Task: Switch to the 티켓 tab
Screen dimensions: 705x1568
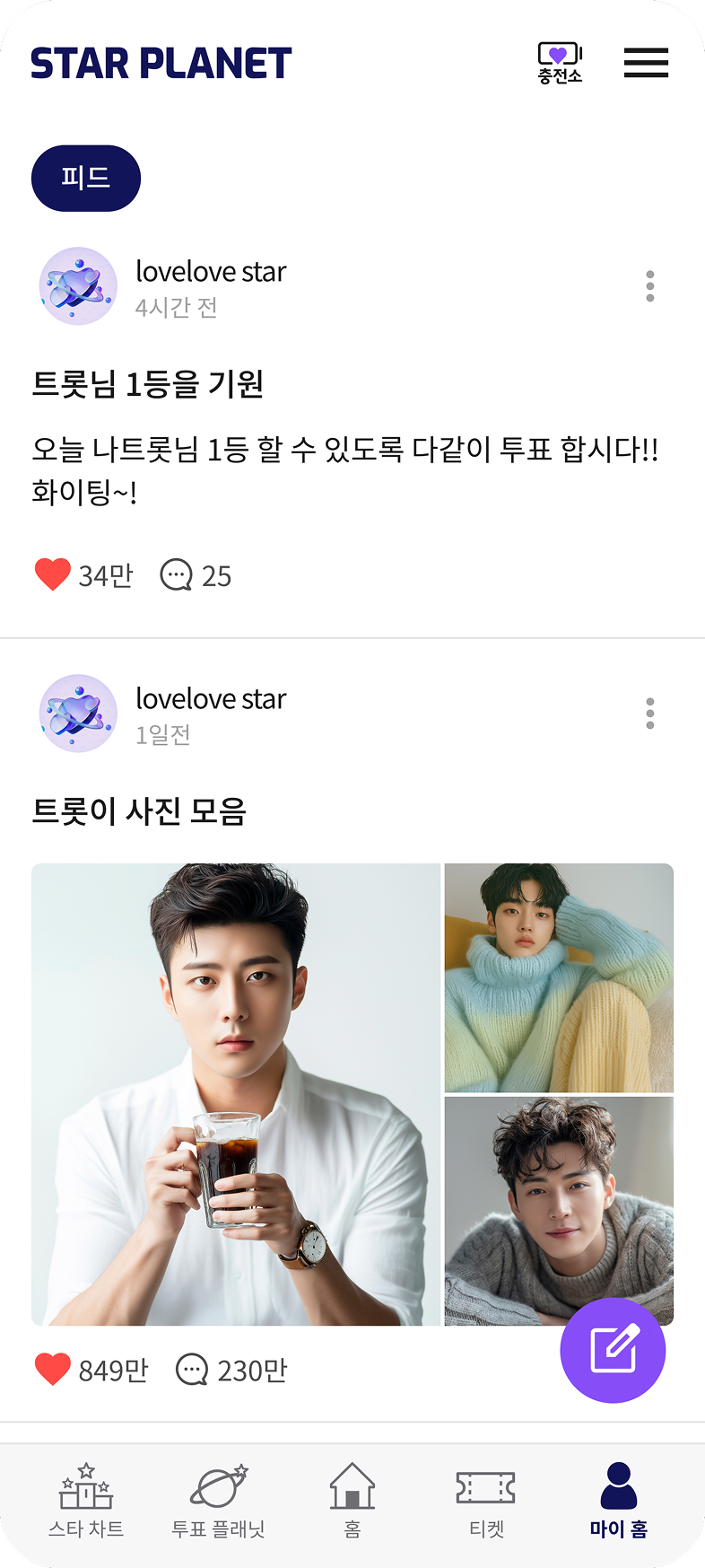Action: 486,1499
